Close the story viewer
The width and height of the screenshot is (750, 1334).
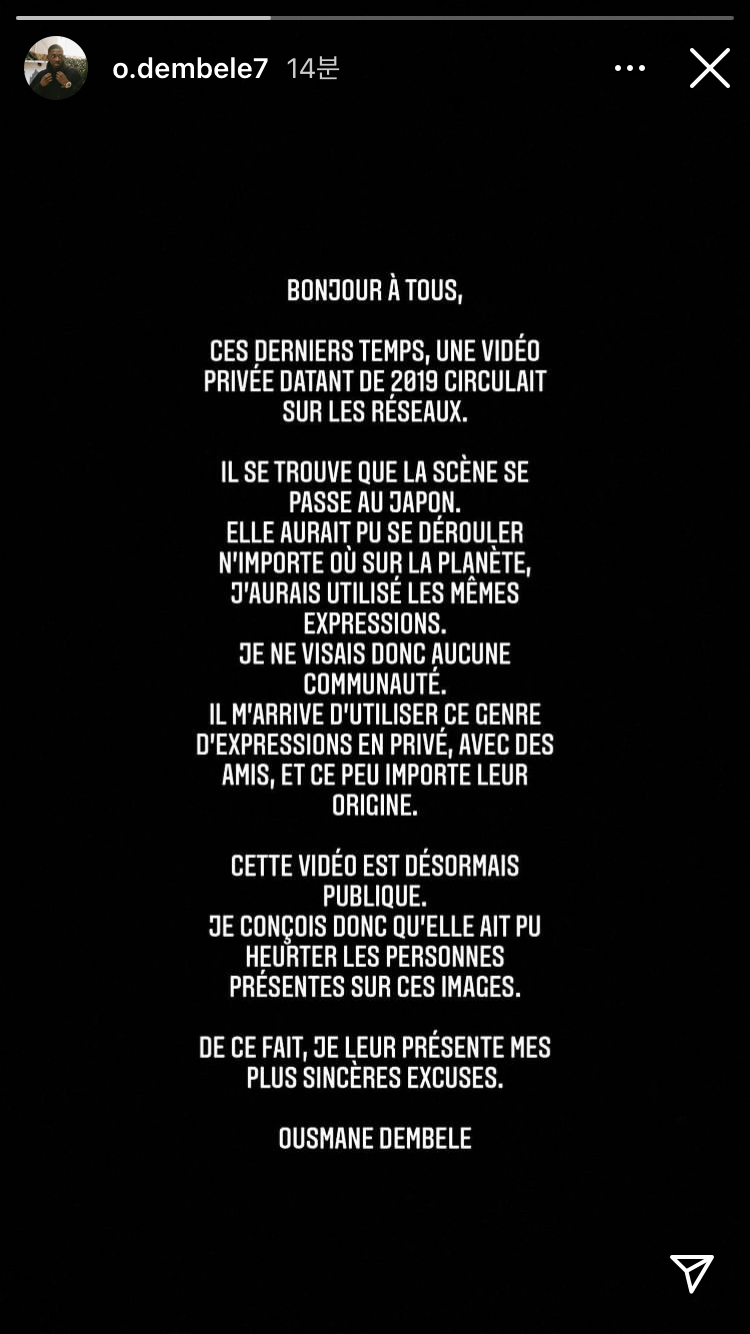[x=709, y=68]
